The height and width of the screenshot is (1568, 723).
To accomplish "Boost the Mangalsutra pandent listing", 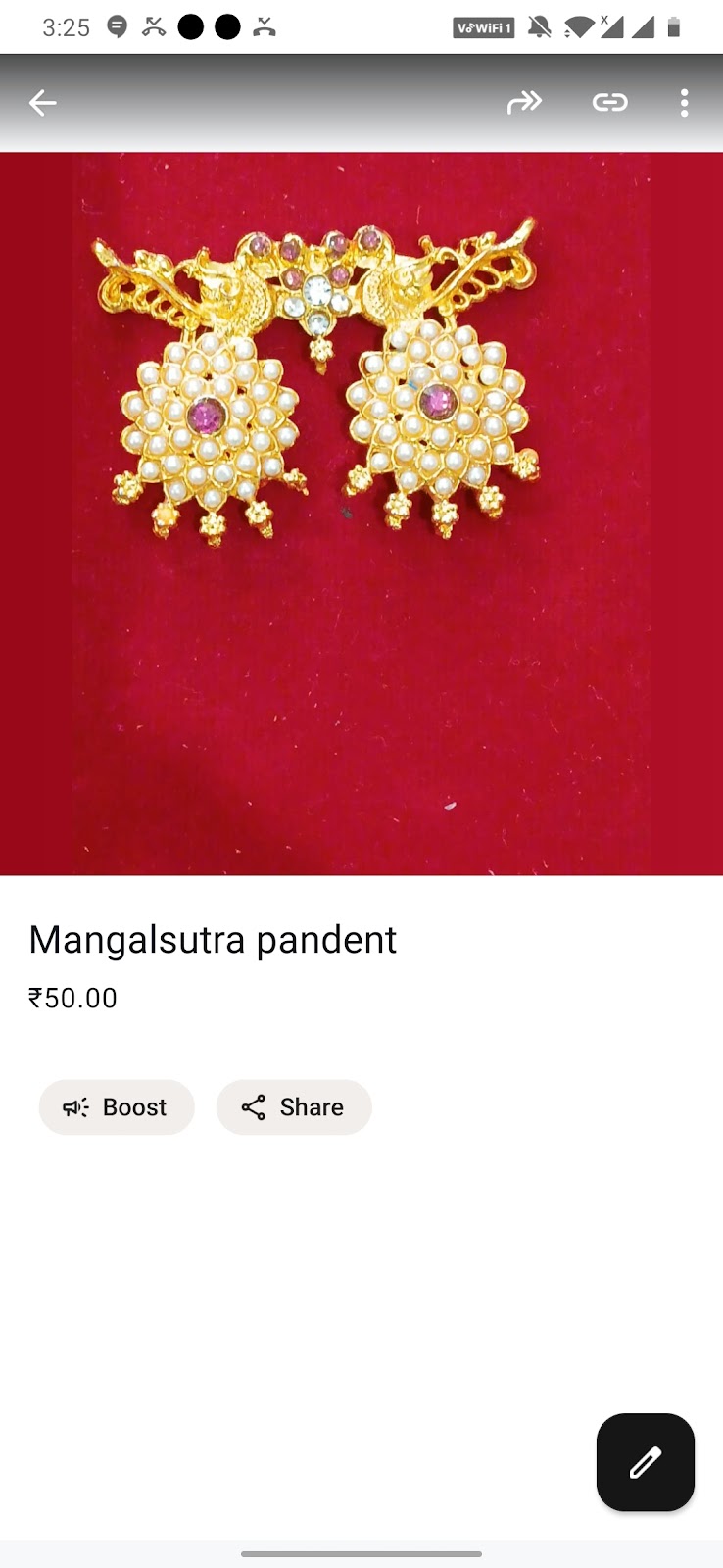I will click(x=117, y=1107).
